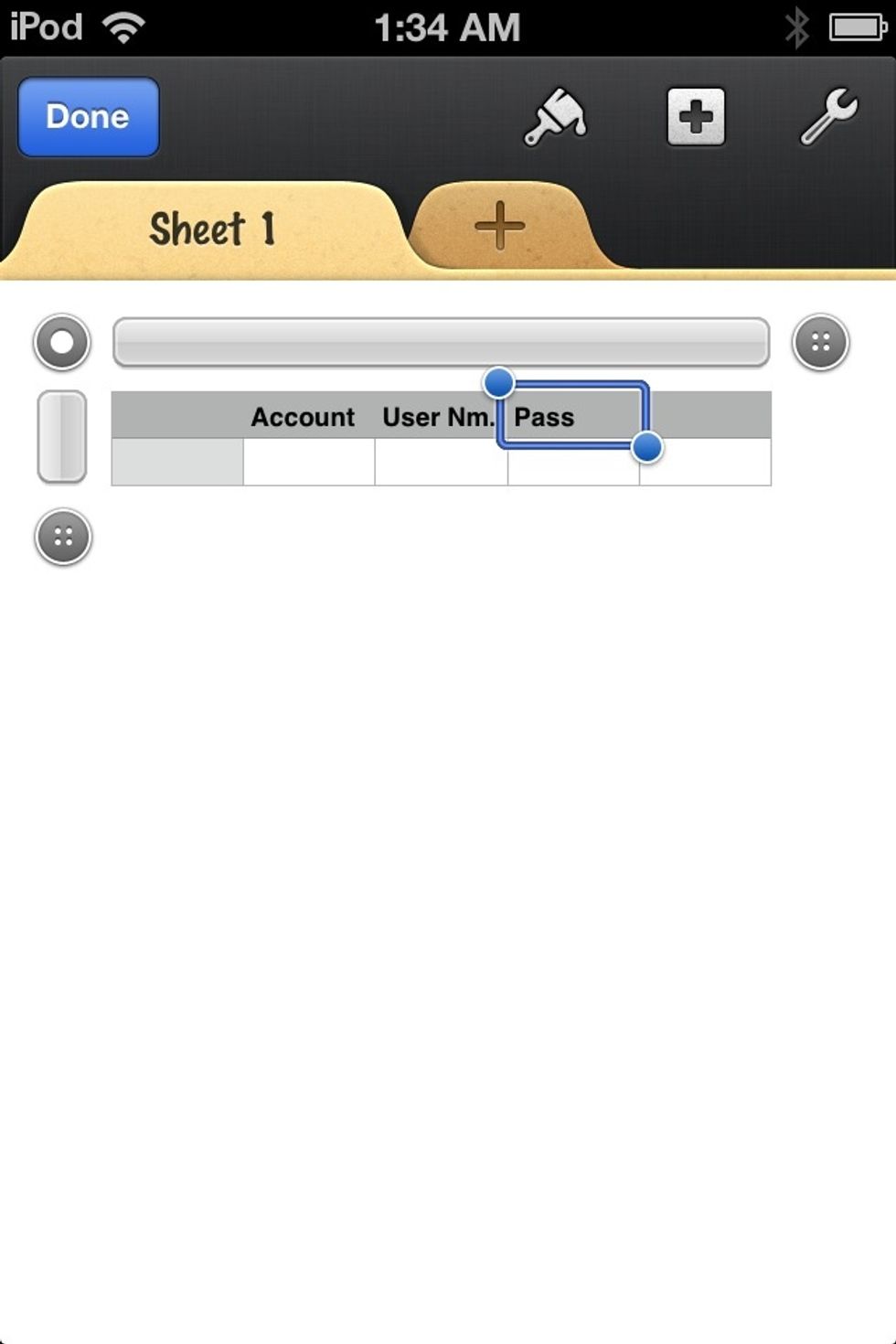Viewport: 896px width, 1344px height.
Task: Switch to the Sheet 1 tab
Action: point(211,229)
